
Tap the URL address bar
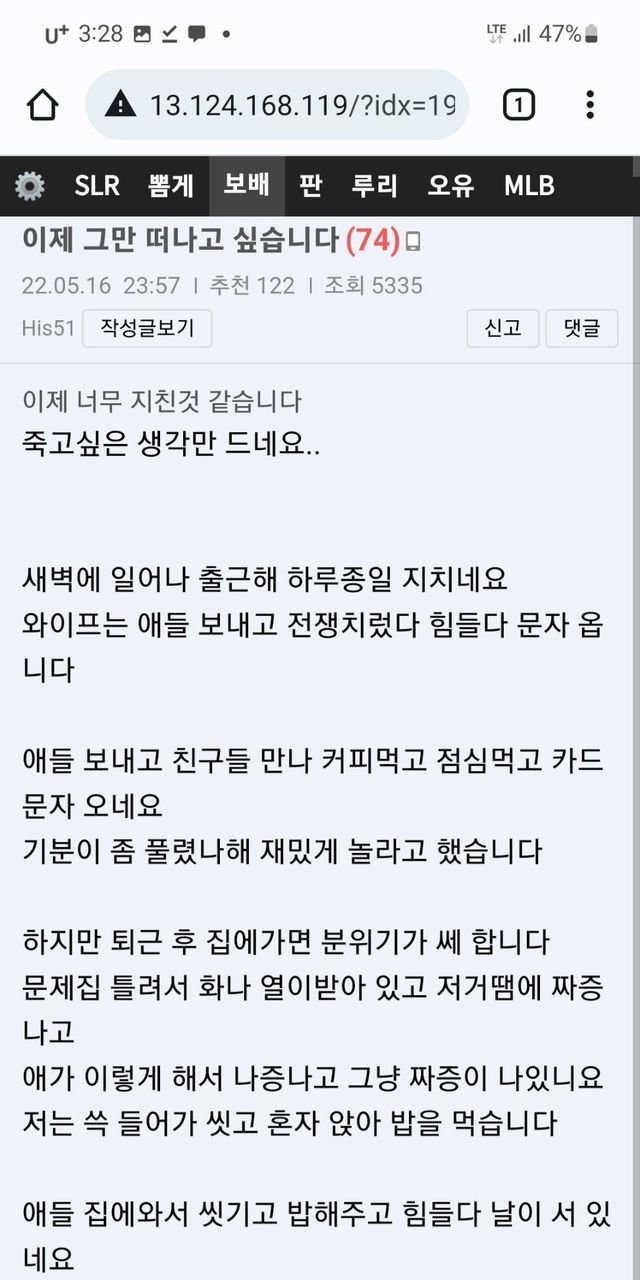(290, 104)
